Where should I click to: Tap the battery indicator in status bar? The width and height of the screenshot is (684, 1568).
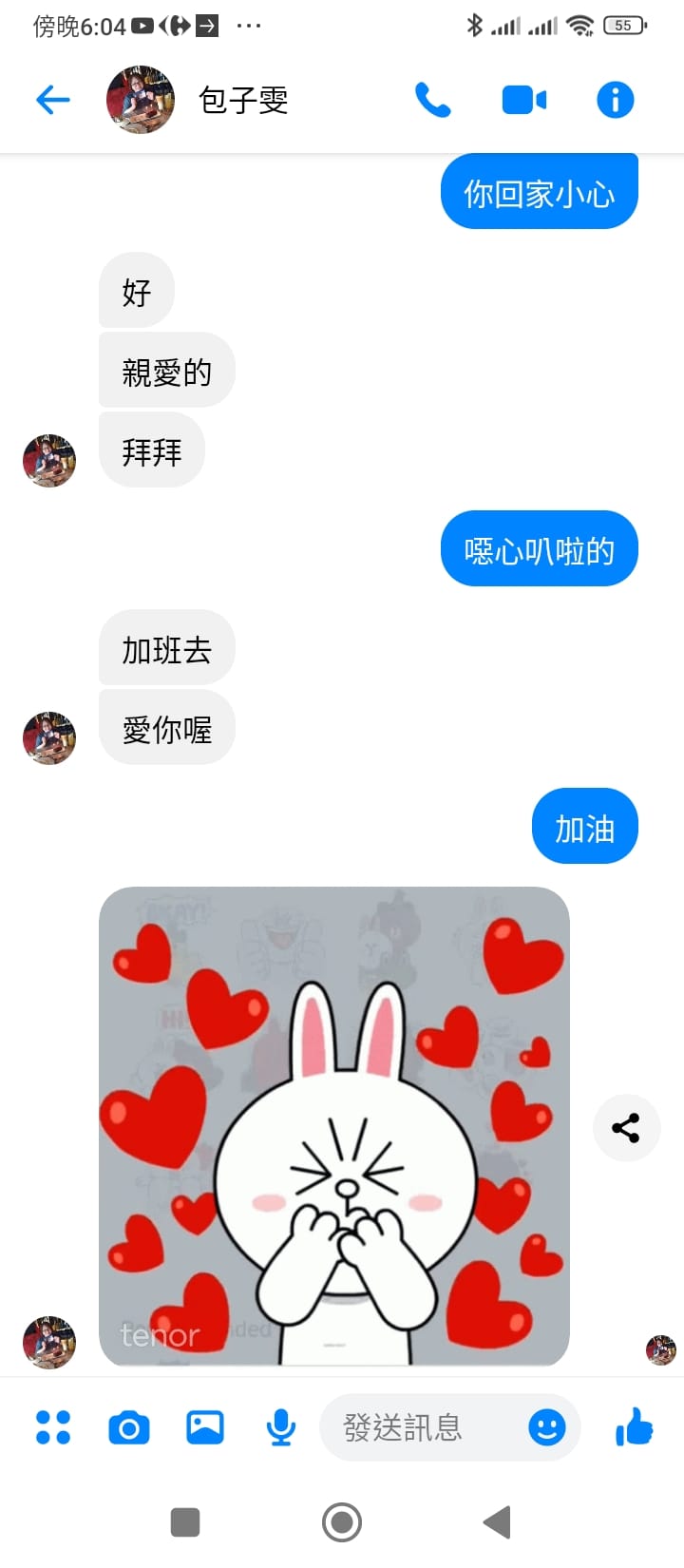tap(622, 26)
